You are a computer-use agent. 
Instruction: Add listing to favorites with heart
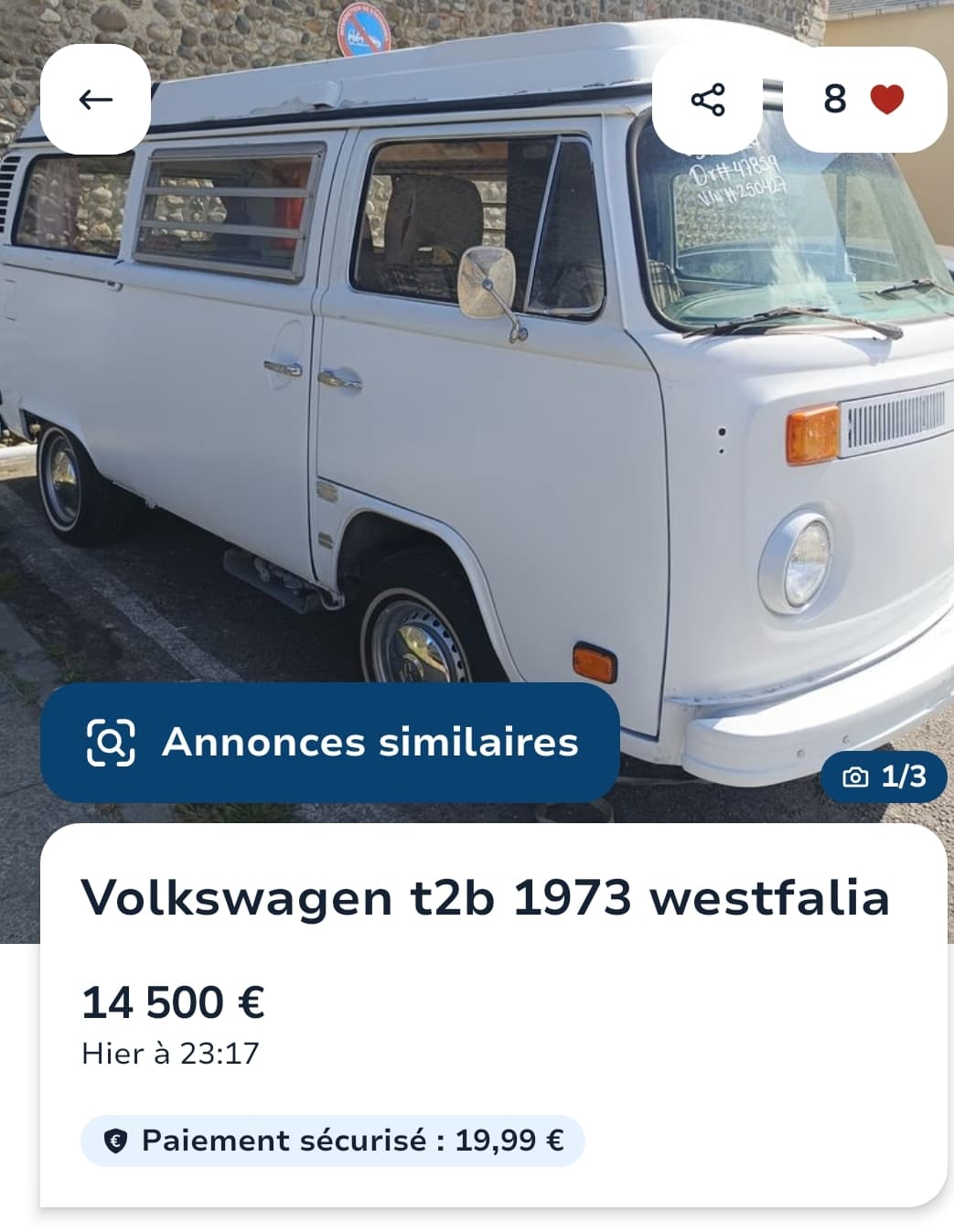(x=884, y=99)
